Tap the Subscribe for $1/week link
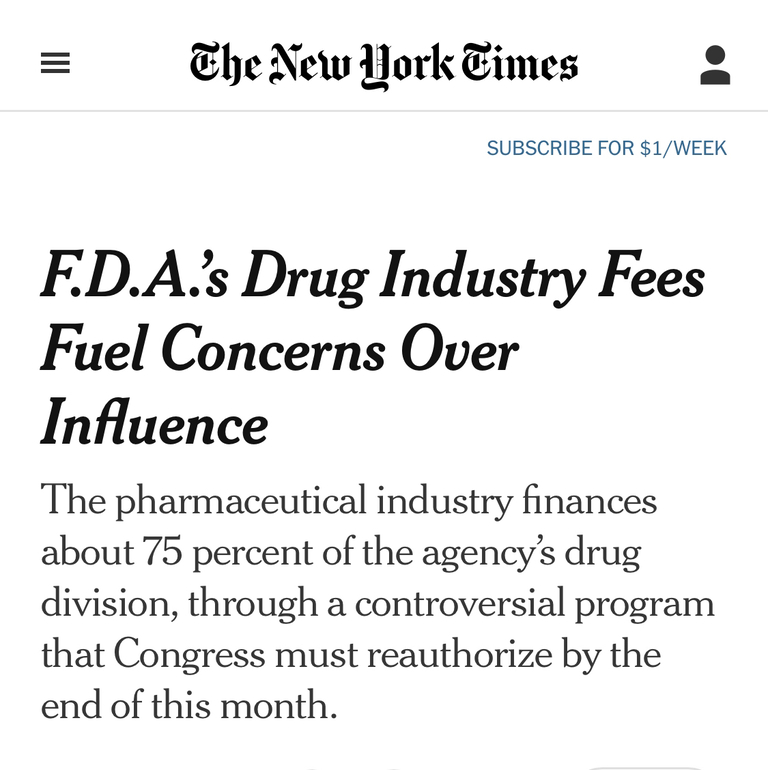The height and width of the screenshot is (770, 768). tap(606, 148)
